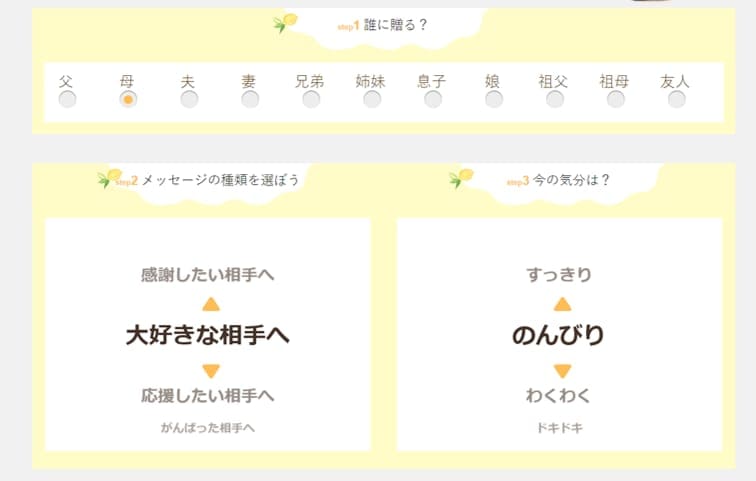Viewport: 756px width, 481px height.
Task: Choose the 応援したい相手へ message type
Action: [208, 396]
